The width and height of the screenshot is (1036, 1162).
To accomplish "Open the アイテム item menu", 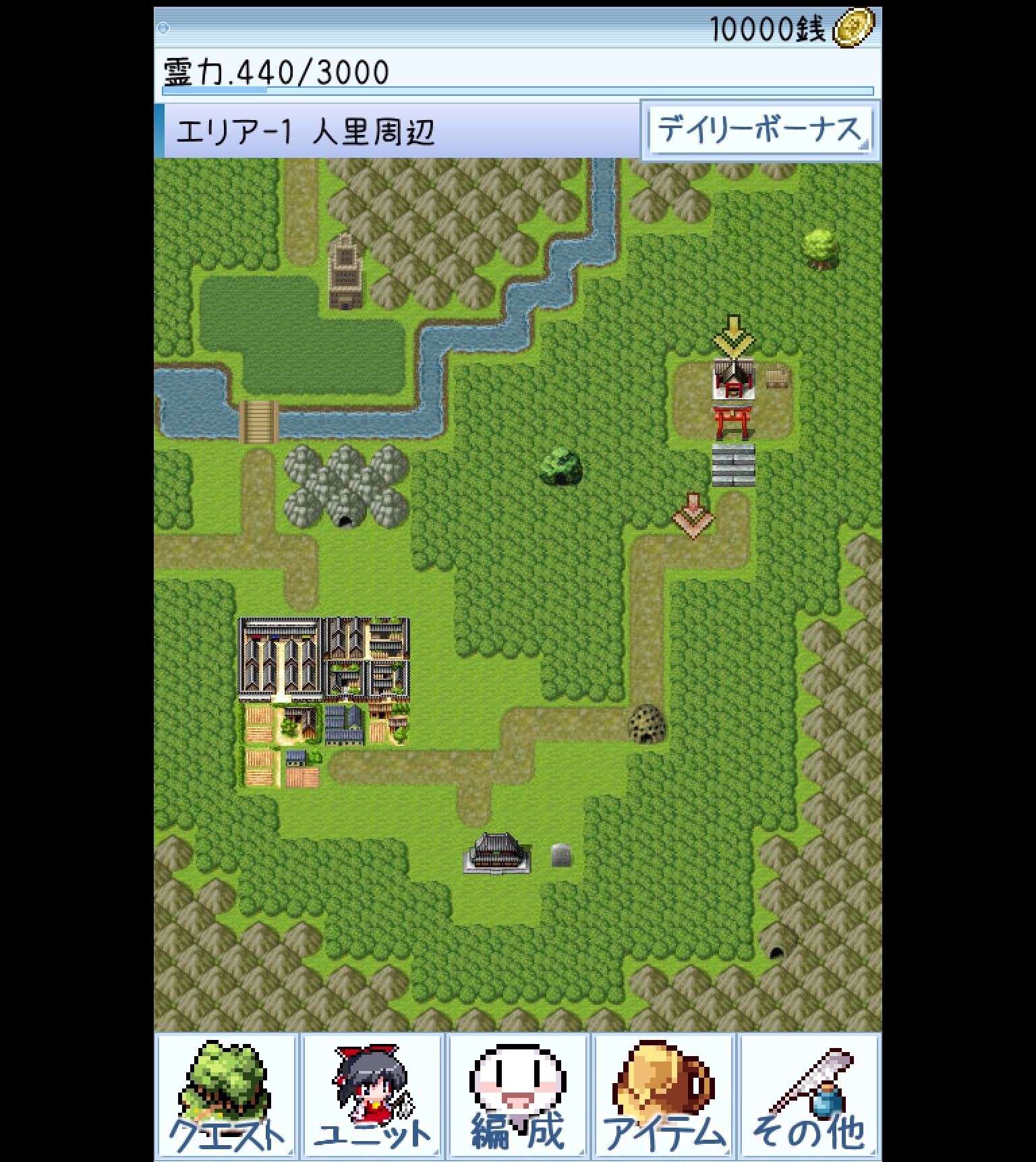I will (x=664, y=1097).
